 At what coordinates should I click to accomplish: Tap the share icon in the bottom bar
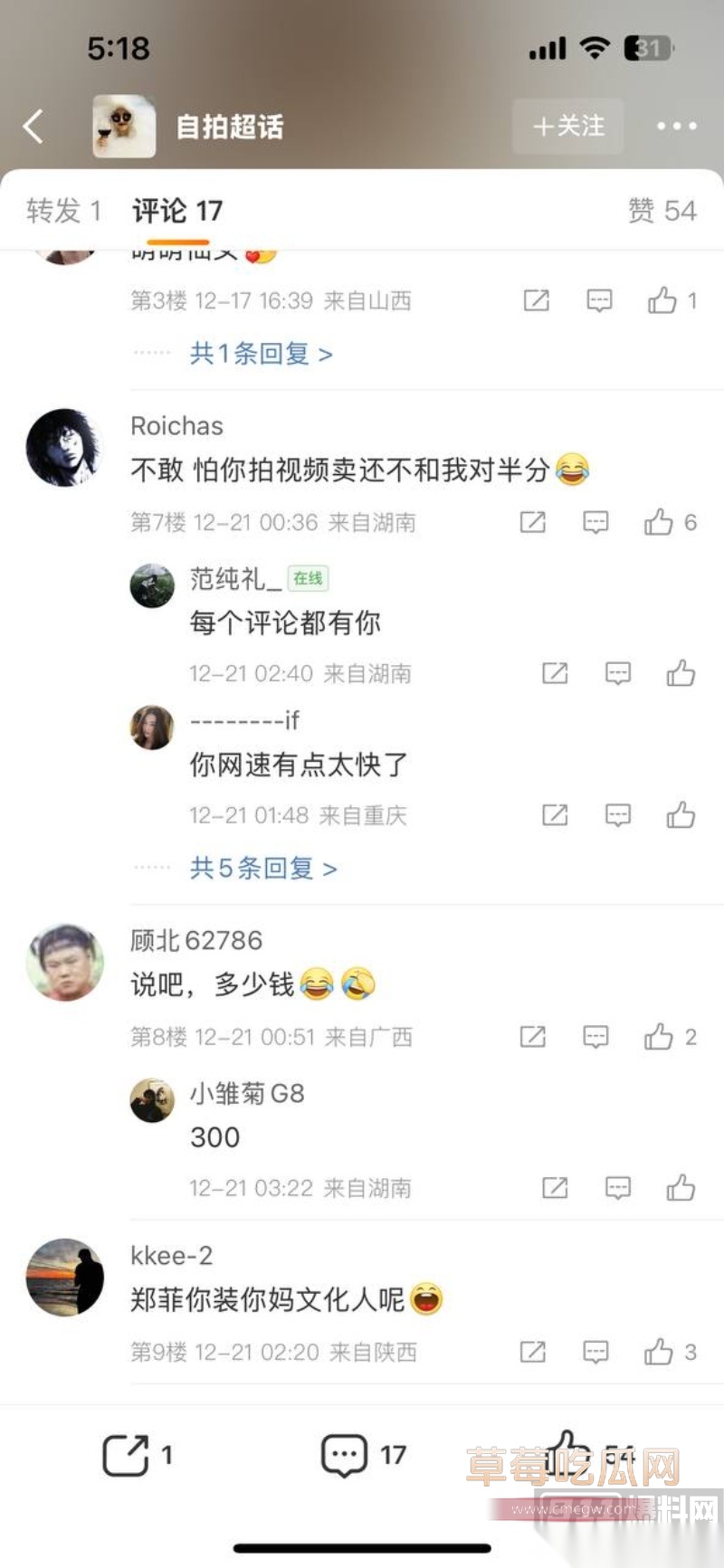click(130, 1454)
